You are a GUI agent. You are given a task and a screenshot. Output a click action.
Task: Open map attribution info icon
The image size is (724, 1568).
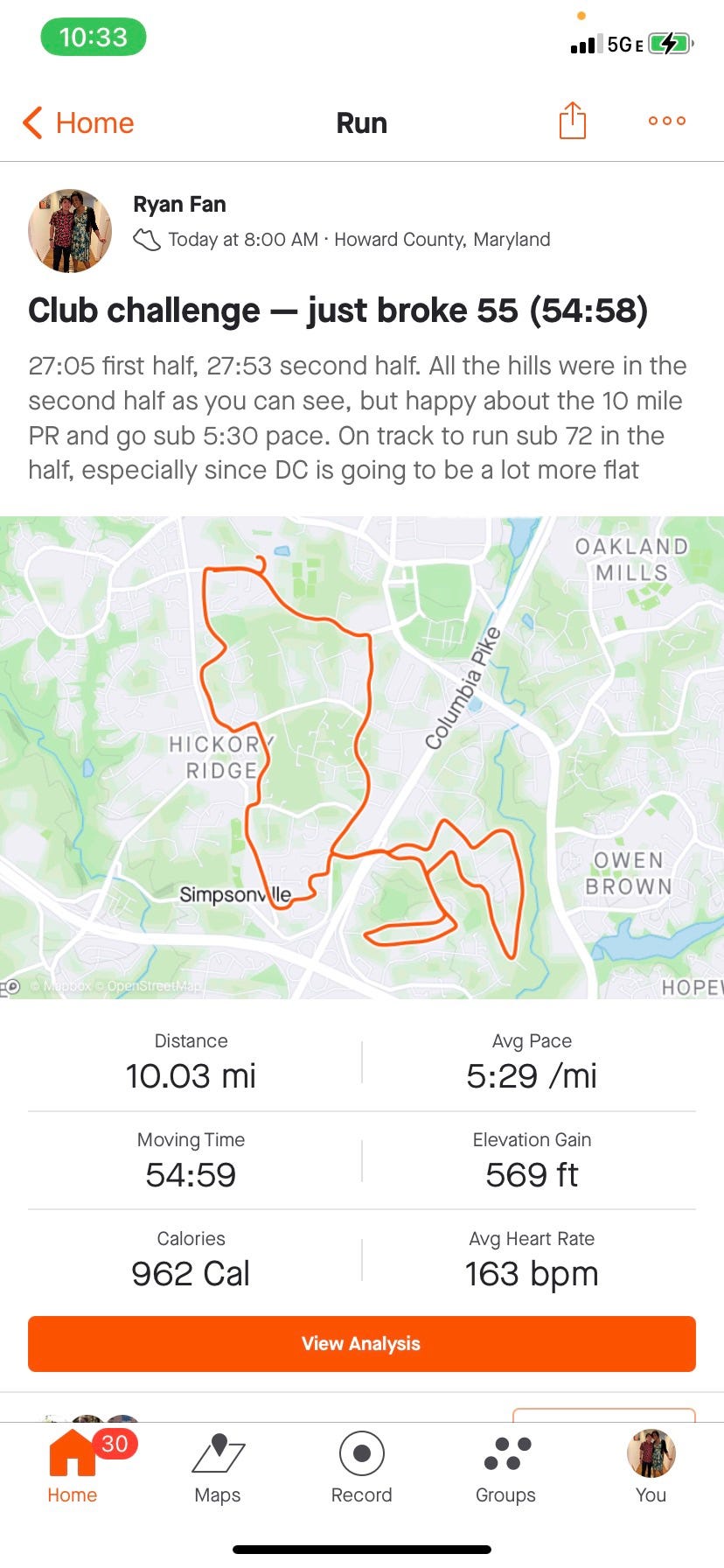(x=11, y=987)
